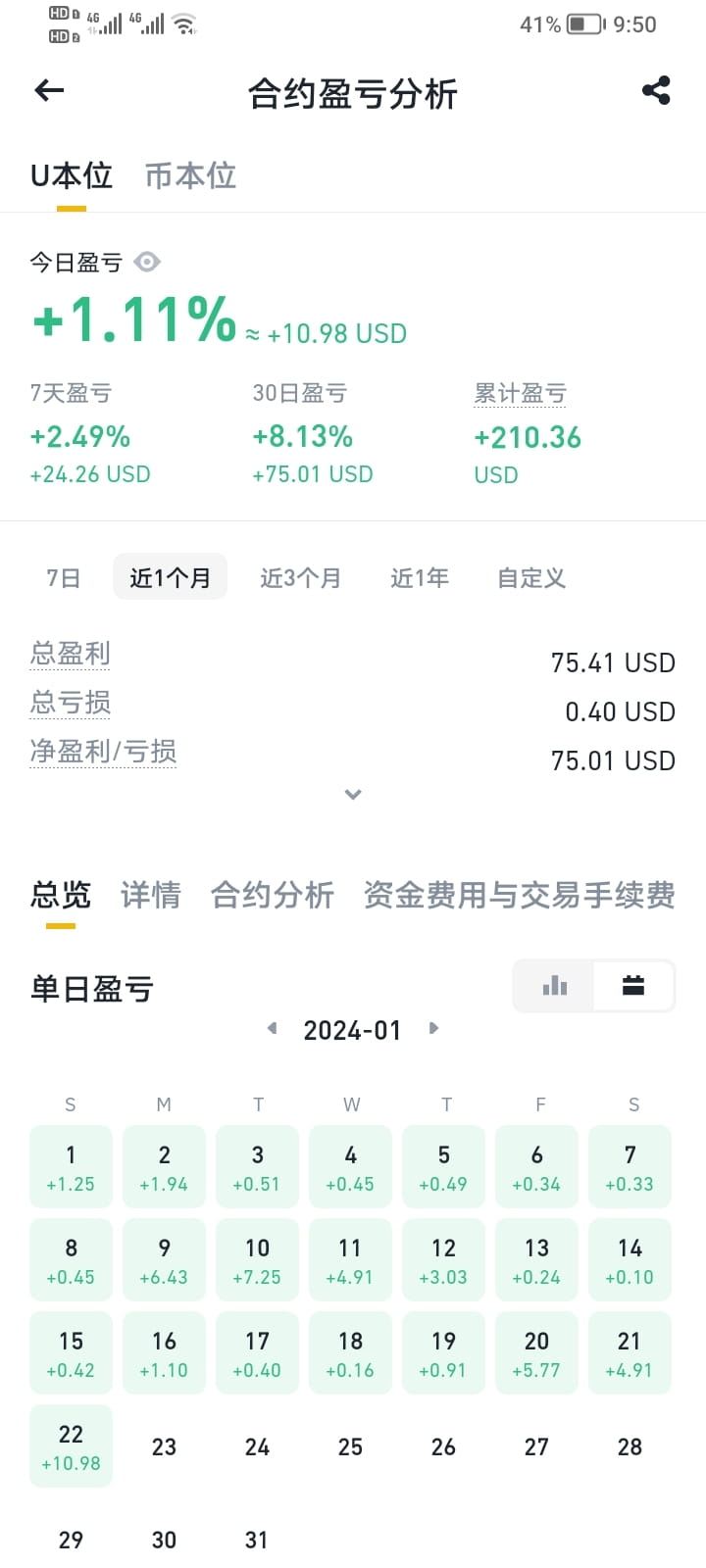Switch to the 币本位 tab
The height and width of the screenshot is (1568, 706).
[x=189, y=175]
